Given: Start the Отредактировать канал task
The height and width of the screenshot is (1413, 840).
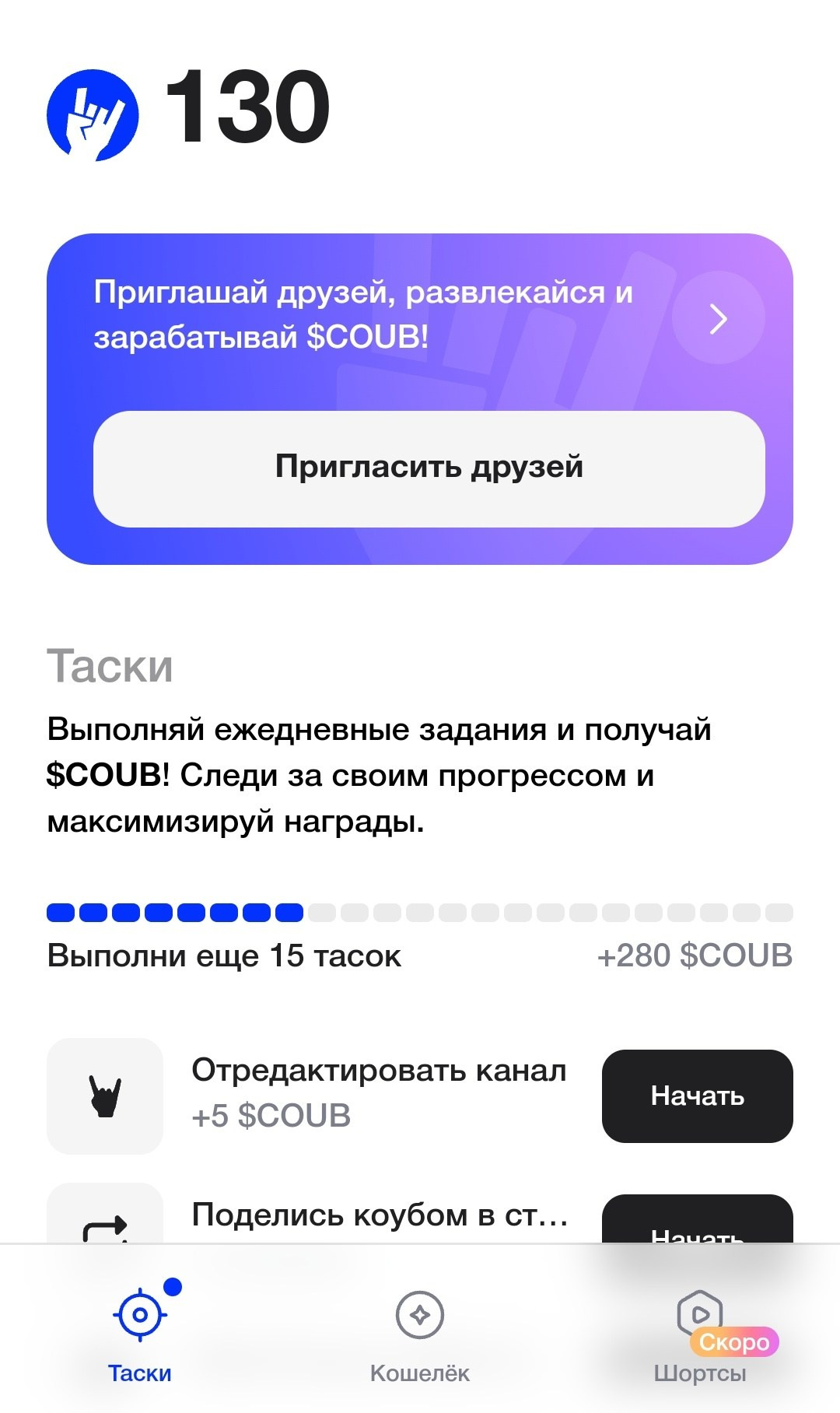Looking at the screenshot, I should click(x=697, y=1096).
